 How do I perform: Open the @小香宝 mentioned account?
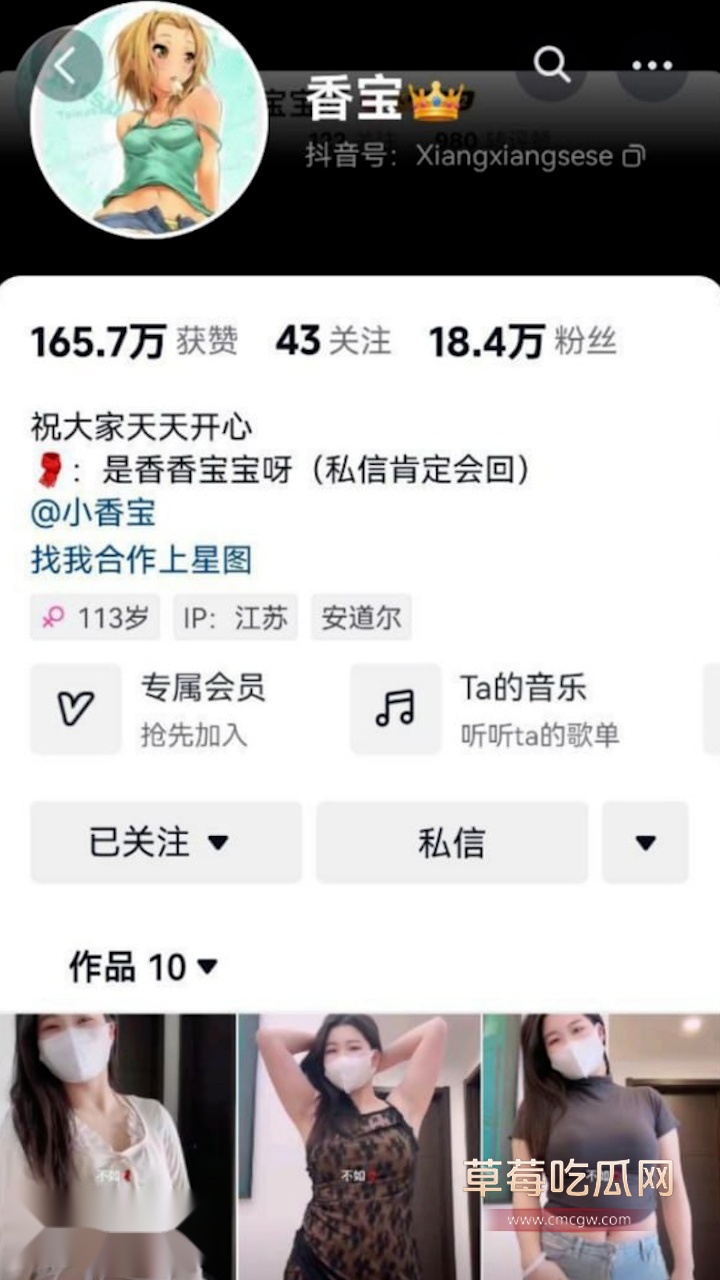tap(93, 513)
